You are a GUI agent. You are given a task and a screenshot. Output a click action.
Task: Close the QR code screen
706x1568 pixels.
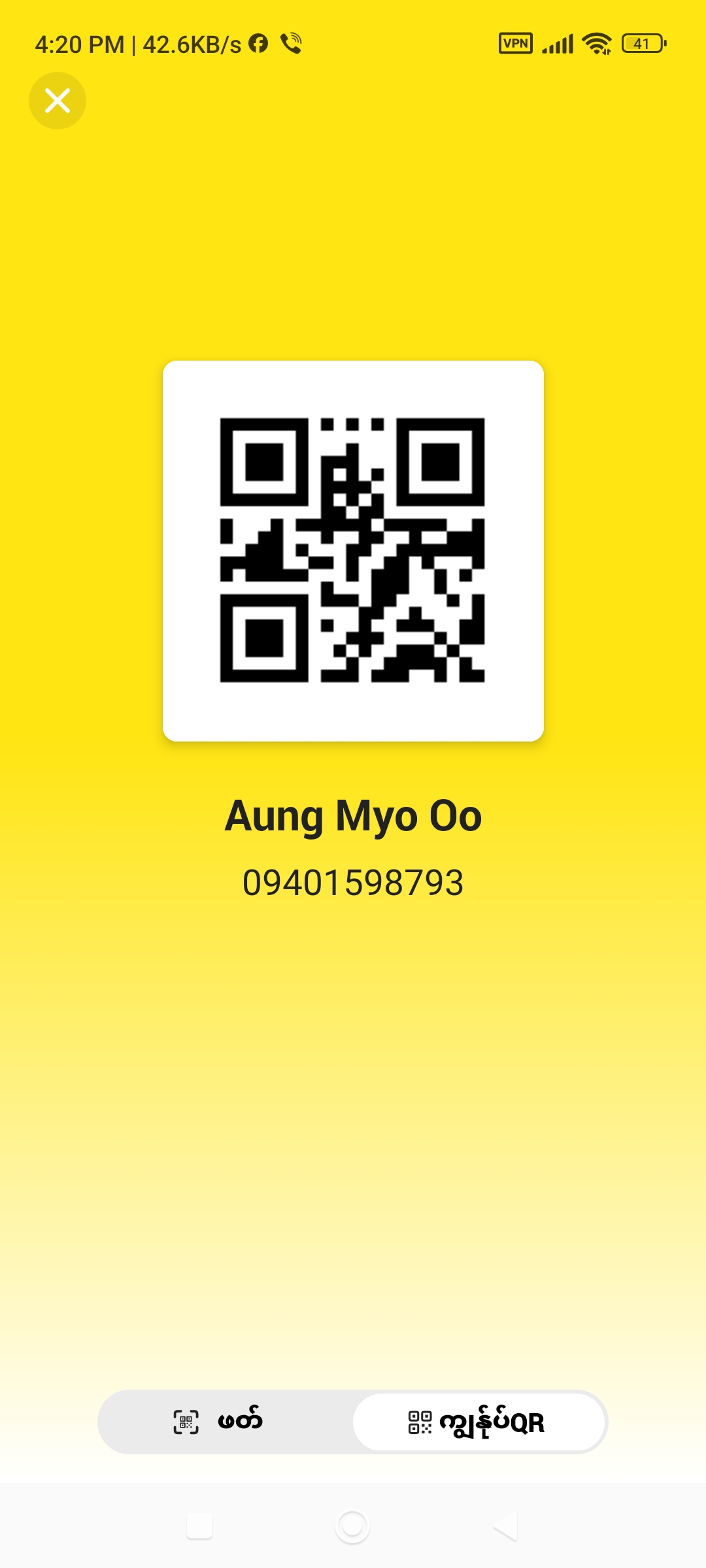coord(58,101)
